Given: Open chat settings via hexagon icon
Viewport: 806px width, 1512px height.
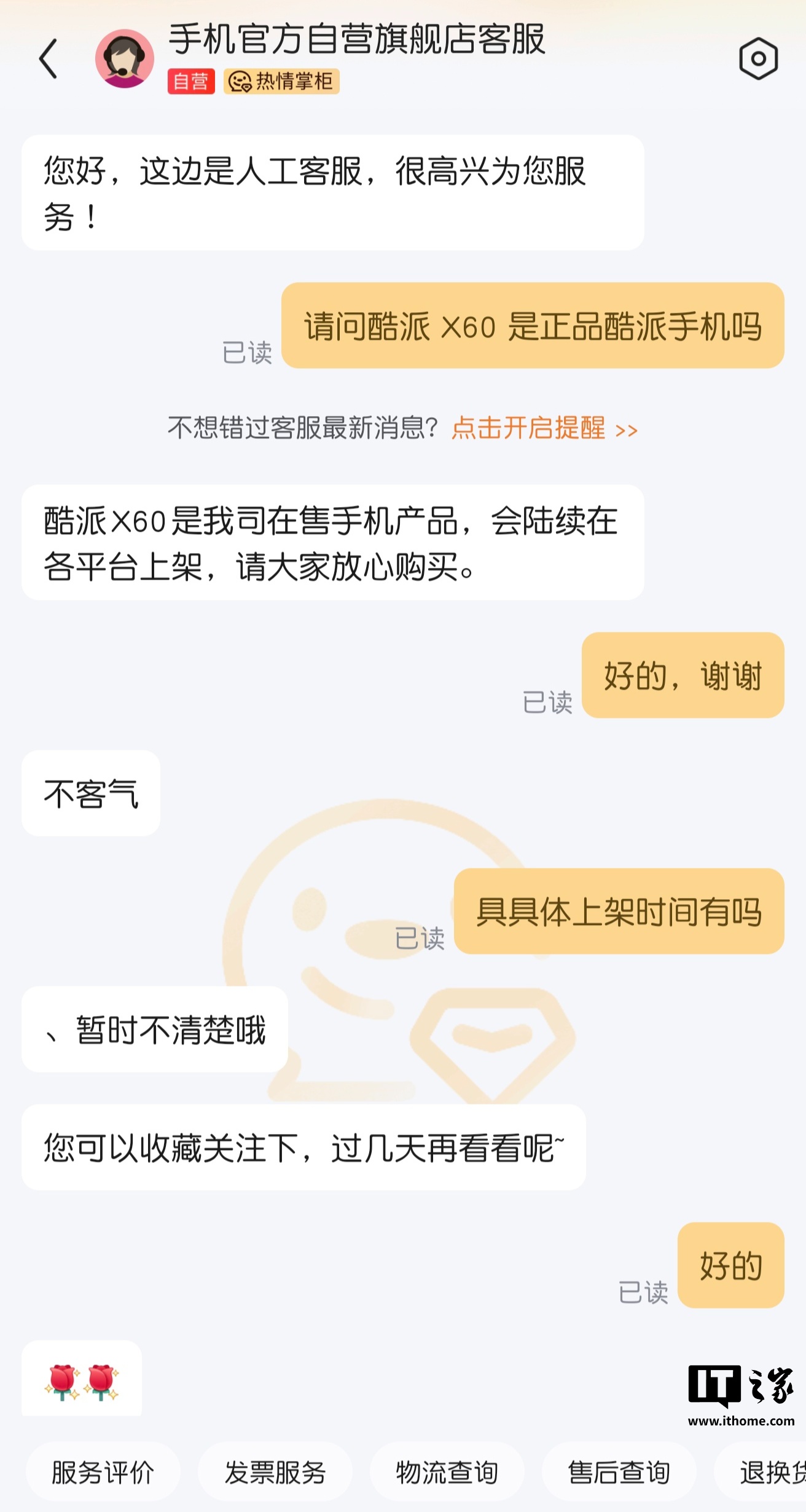Looking at the screenshot, I should click(758, 59).
